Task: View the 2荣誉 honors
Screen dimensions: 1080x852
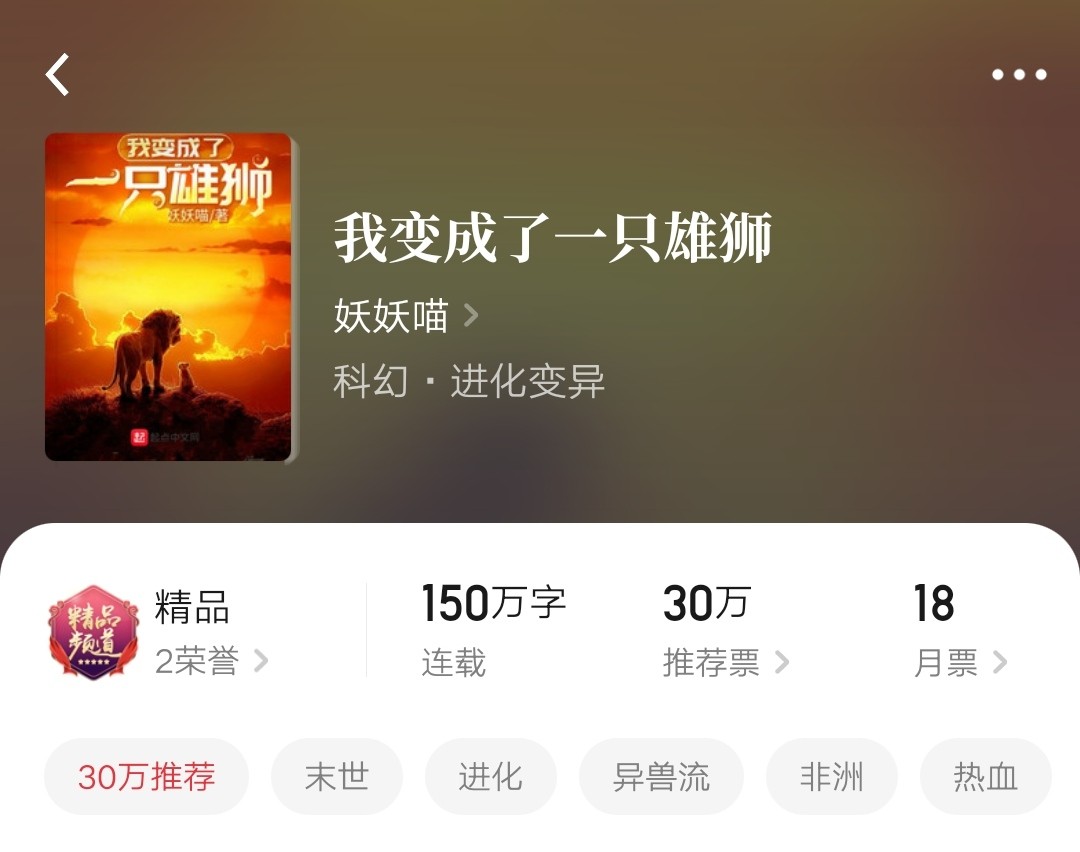Action: click(211, 661)
